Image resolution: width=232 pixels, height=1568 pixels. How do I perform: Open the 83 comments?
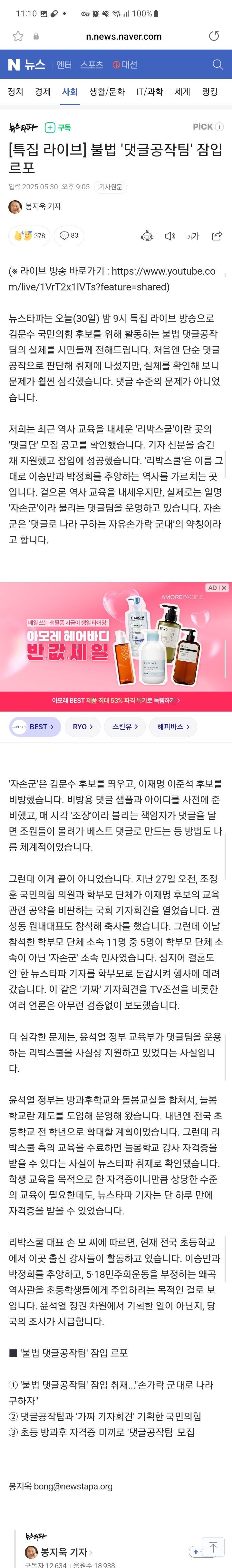coord(69,236)
